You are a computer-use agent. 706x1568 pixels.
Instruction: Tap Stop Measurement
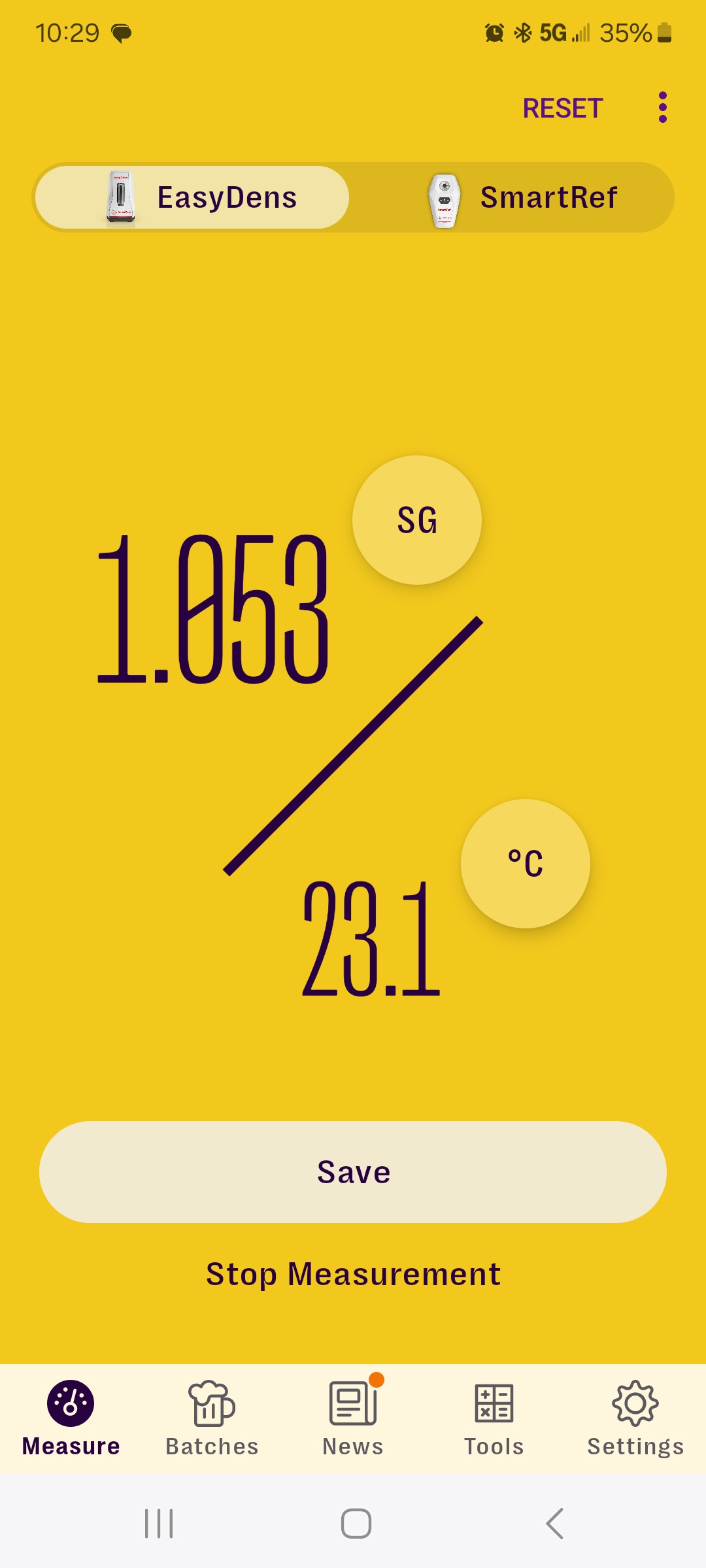click(x=353, y=1274)
